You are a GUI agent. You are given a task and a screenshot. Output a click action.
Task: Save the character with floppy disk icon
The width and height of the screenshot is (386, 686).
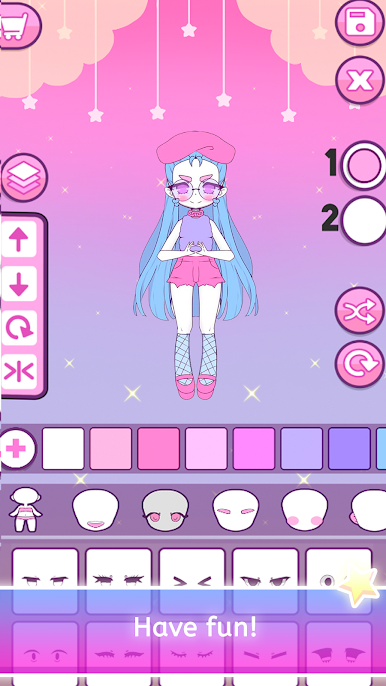click(x=360, y=21)
